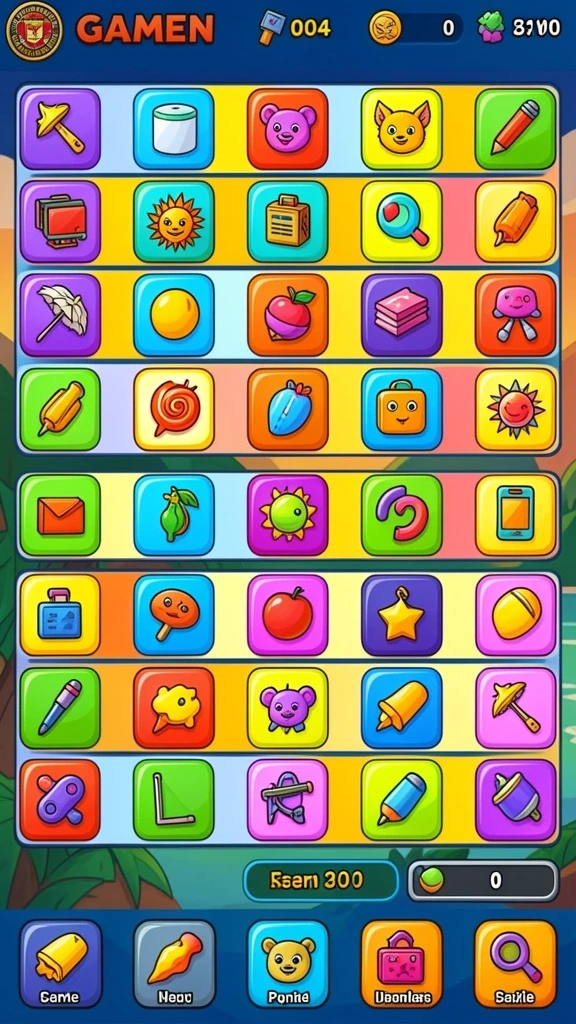The image size is (576, 1024).
Task: Tap the red computer monitor tile
Action: point(60,222)
